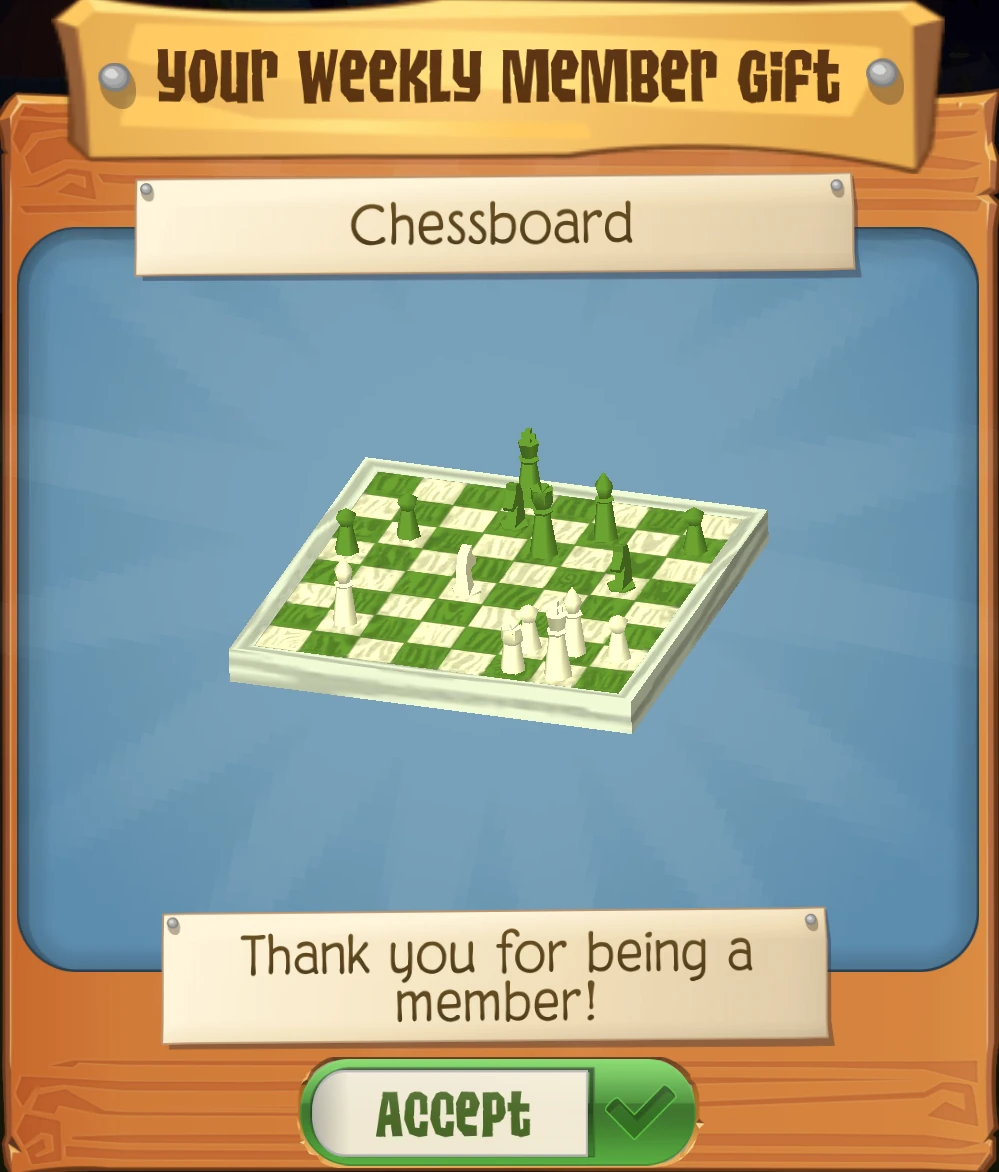The image size is (999, 1172).
Task: Accept the Chessboard weekly member gift
Action: pyautogui.click(x=497, y=1113)
